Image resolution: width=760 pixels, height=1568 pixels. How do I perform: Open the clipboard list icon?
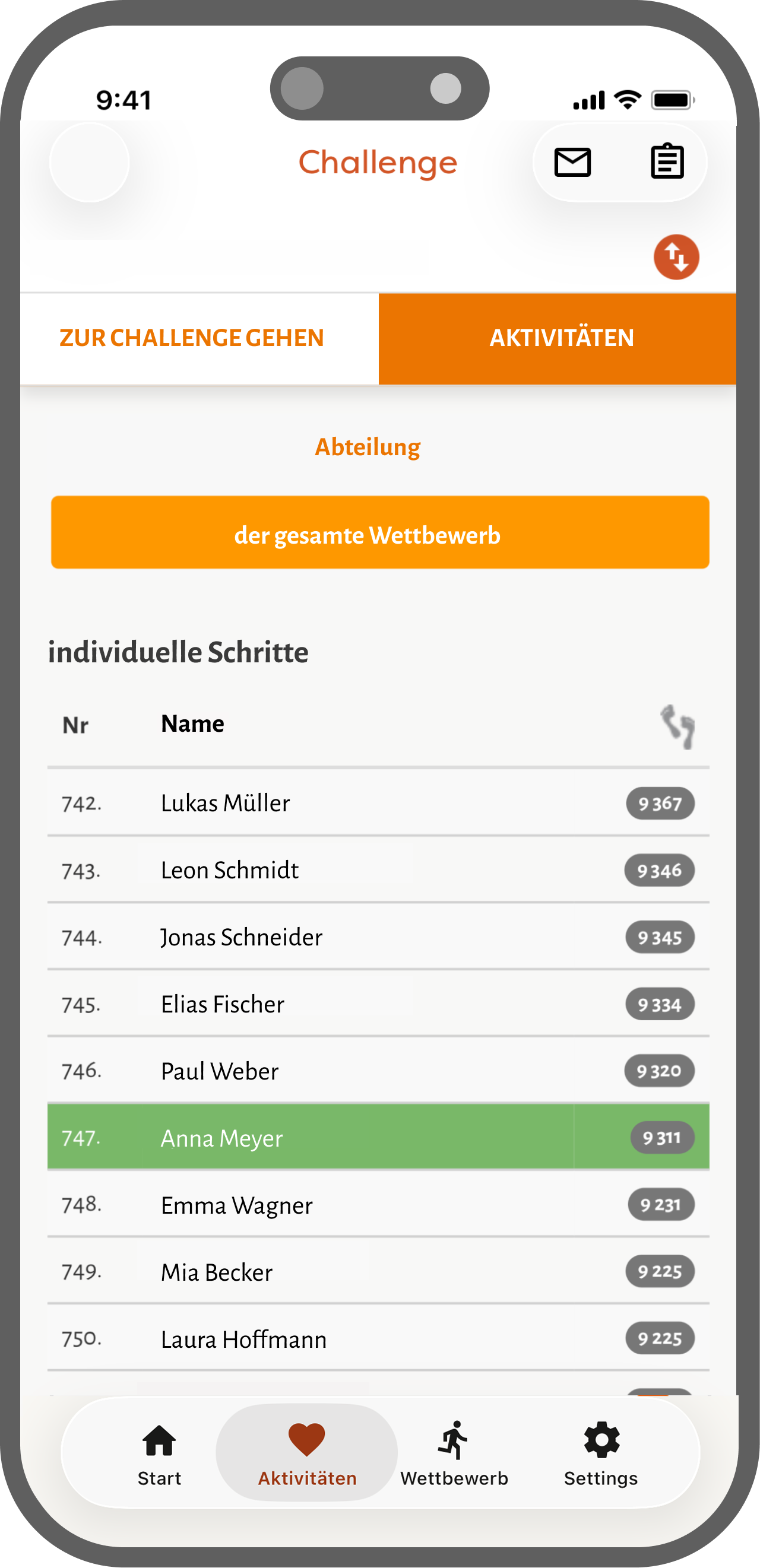tap(667, 162)
